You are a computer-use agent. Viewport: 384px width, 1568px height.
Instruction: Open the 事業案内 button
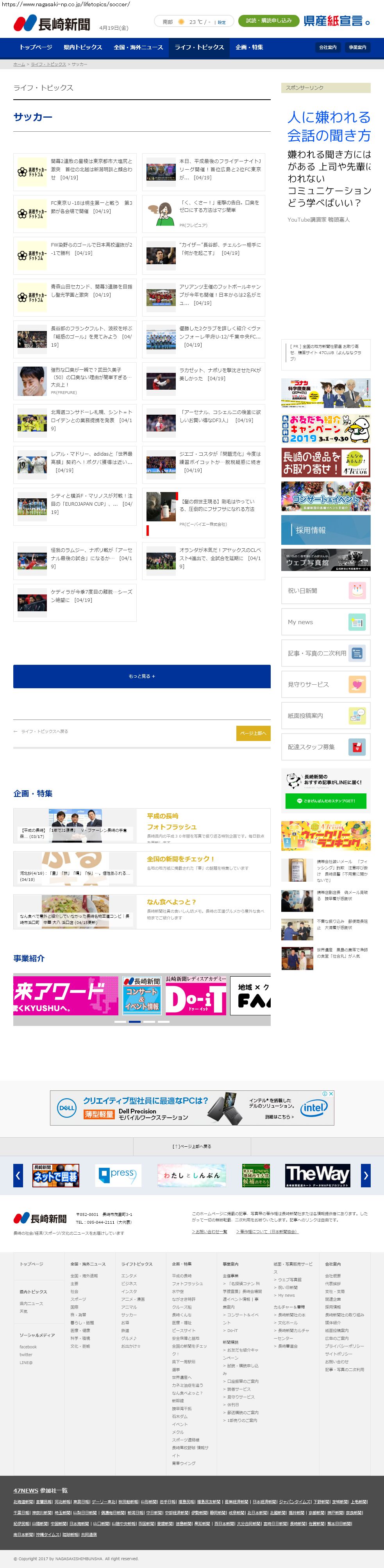[x=357, y=47]
